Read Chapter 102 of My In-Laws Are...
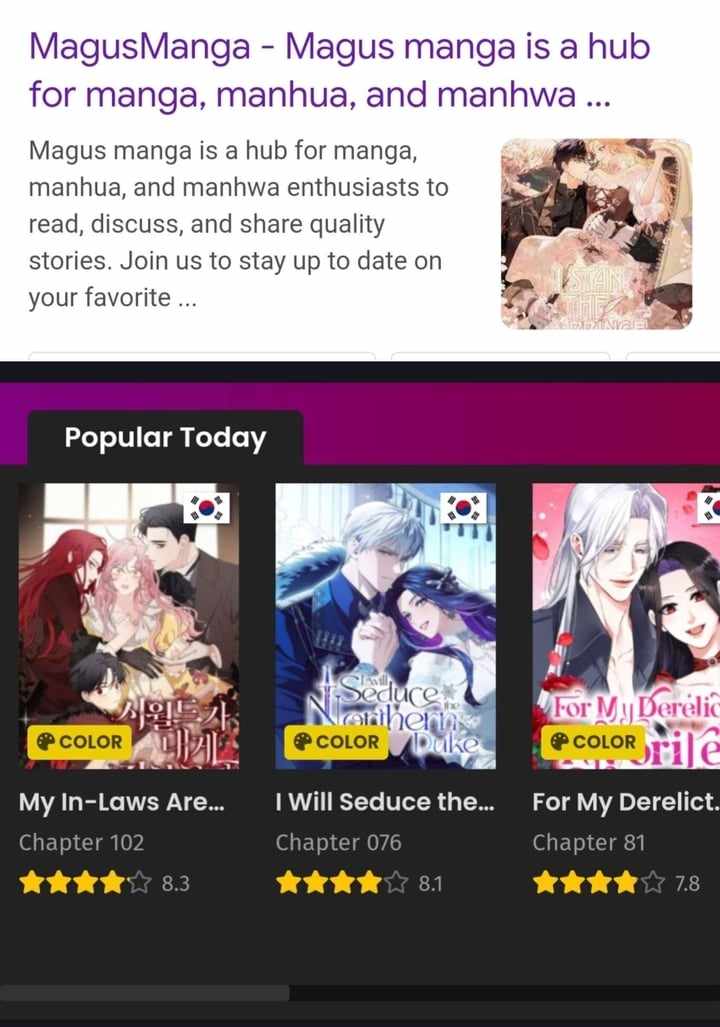This screenshot has height=1027, width=720. click(81, 843)
